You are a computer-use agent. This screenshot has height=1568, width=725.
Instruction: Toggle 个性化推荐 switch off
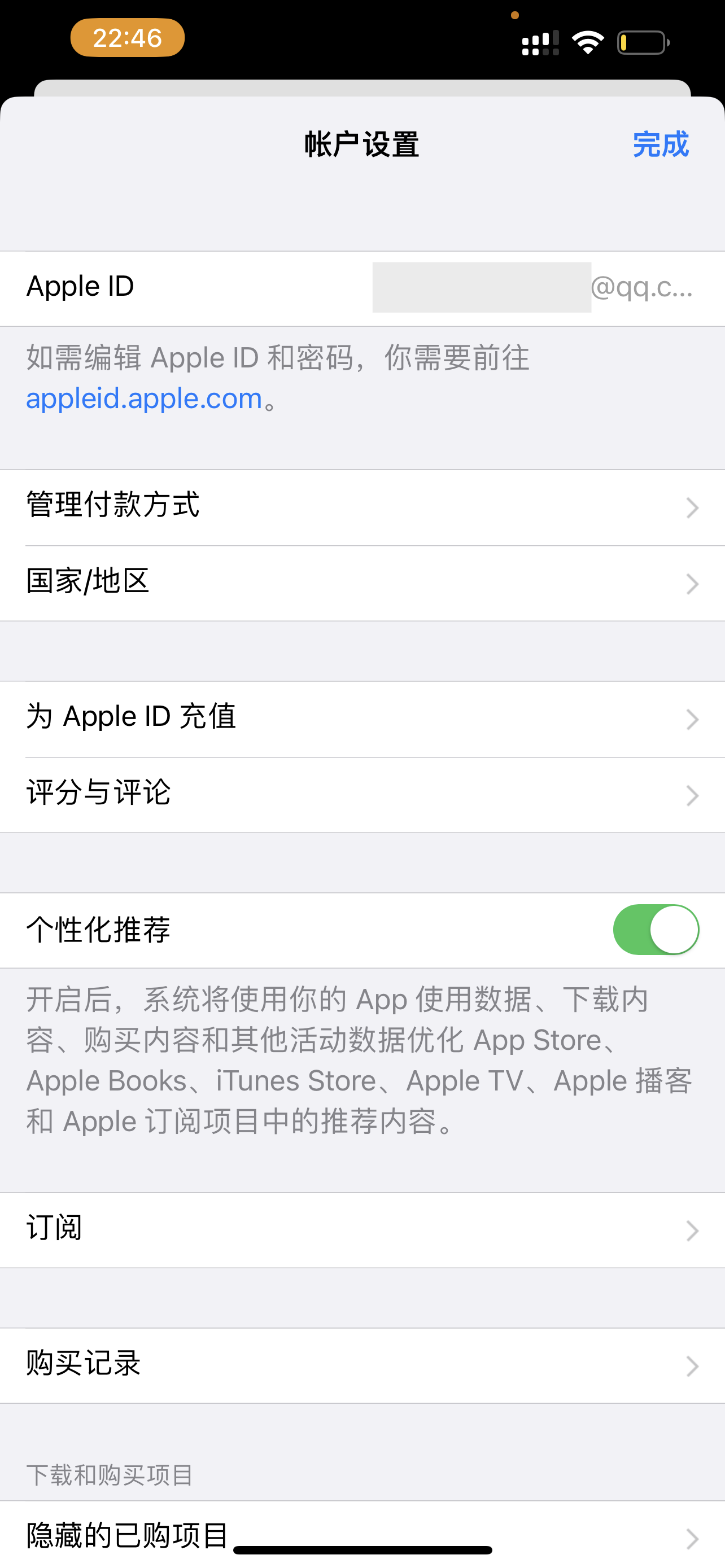coord(655,930)
